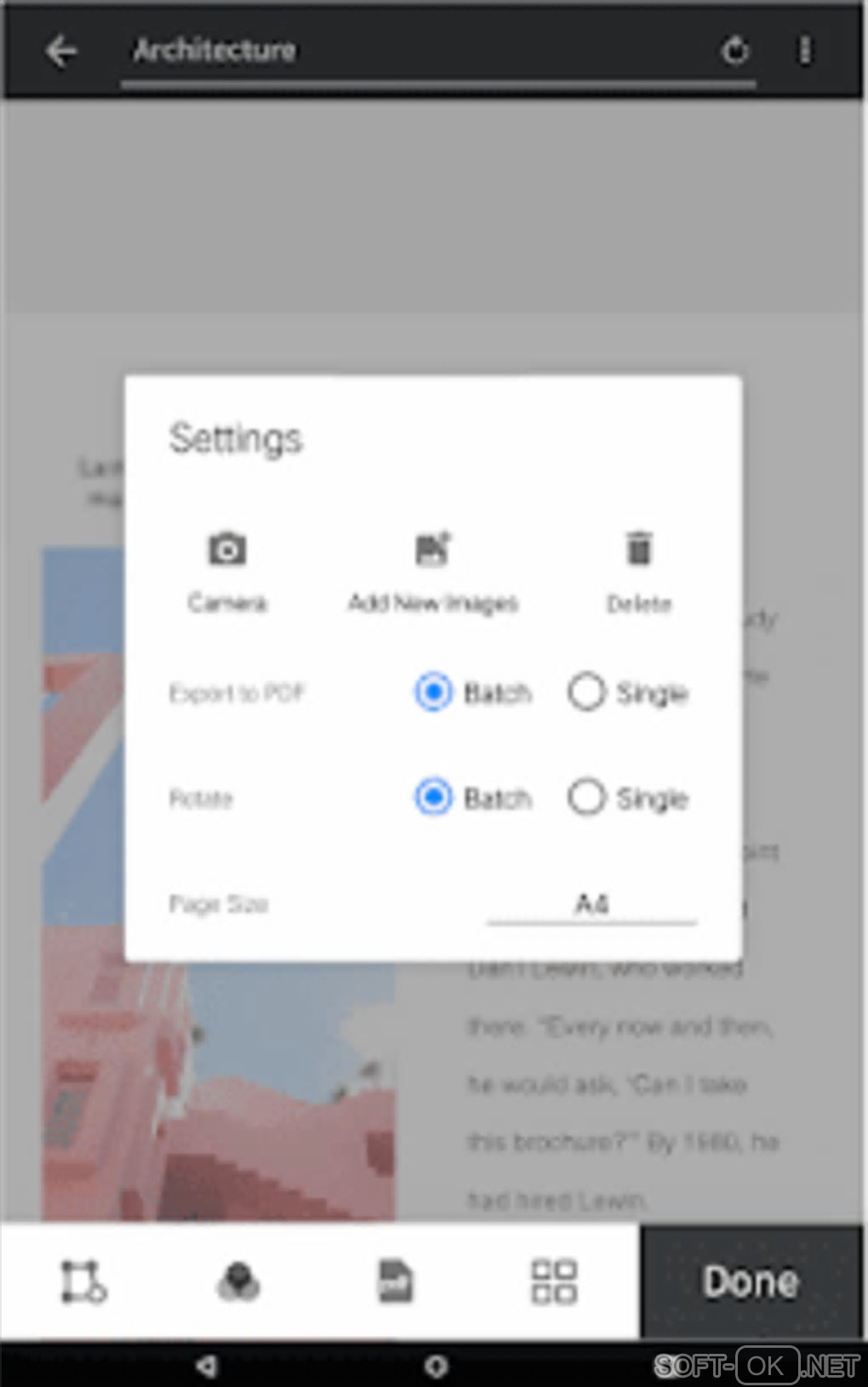Tap the system back button

207,1367
